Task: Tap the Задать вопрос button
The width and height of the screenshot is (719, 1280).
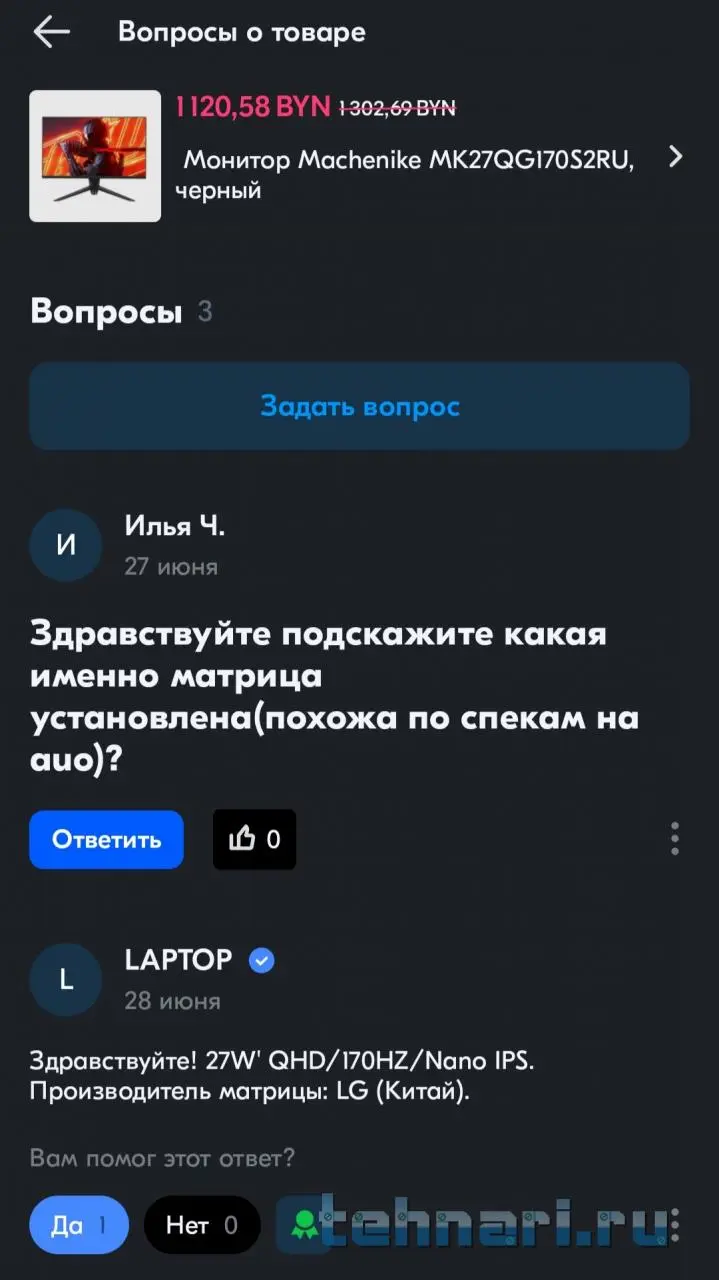Action: click(359, 406)
